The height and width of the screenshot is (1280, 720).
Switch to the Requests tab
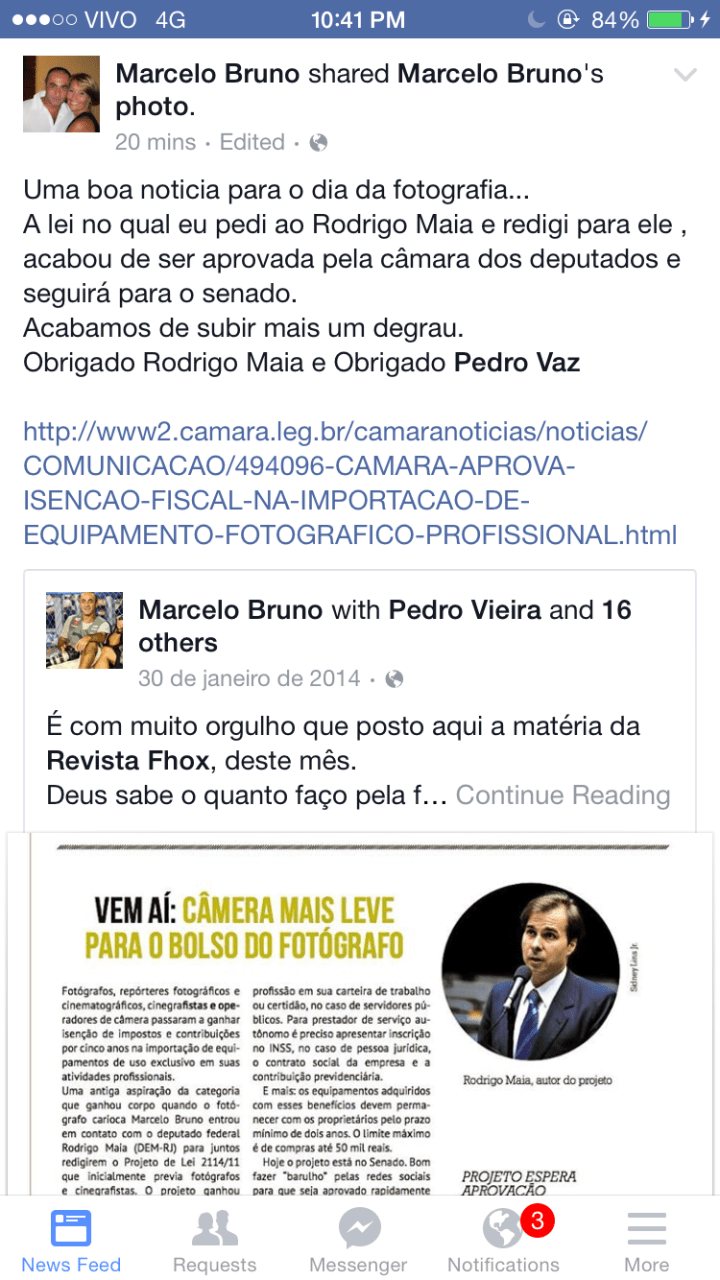click(x=214, y=1240)
